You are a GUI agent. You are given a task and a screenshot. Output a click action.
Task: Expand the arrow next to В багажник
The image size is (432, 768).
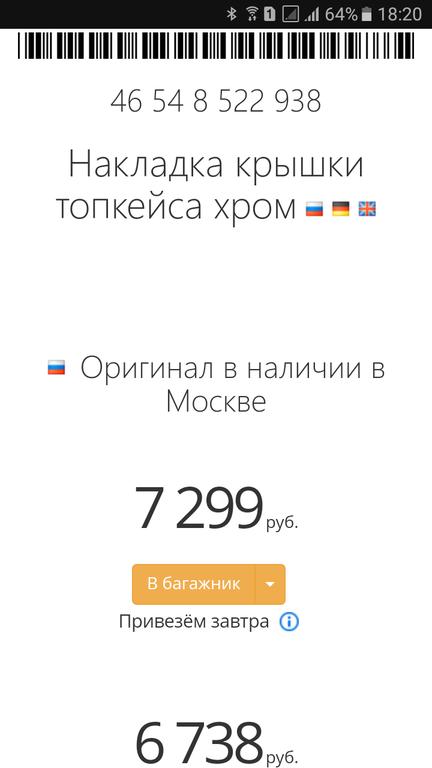[x=270, y=584]
